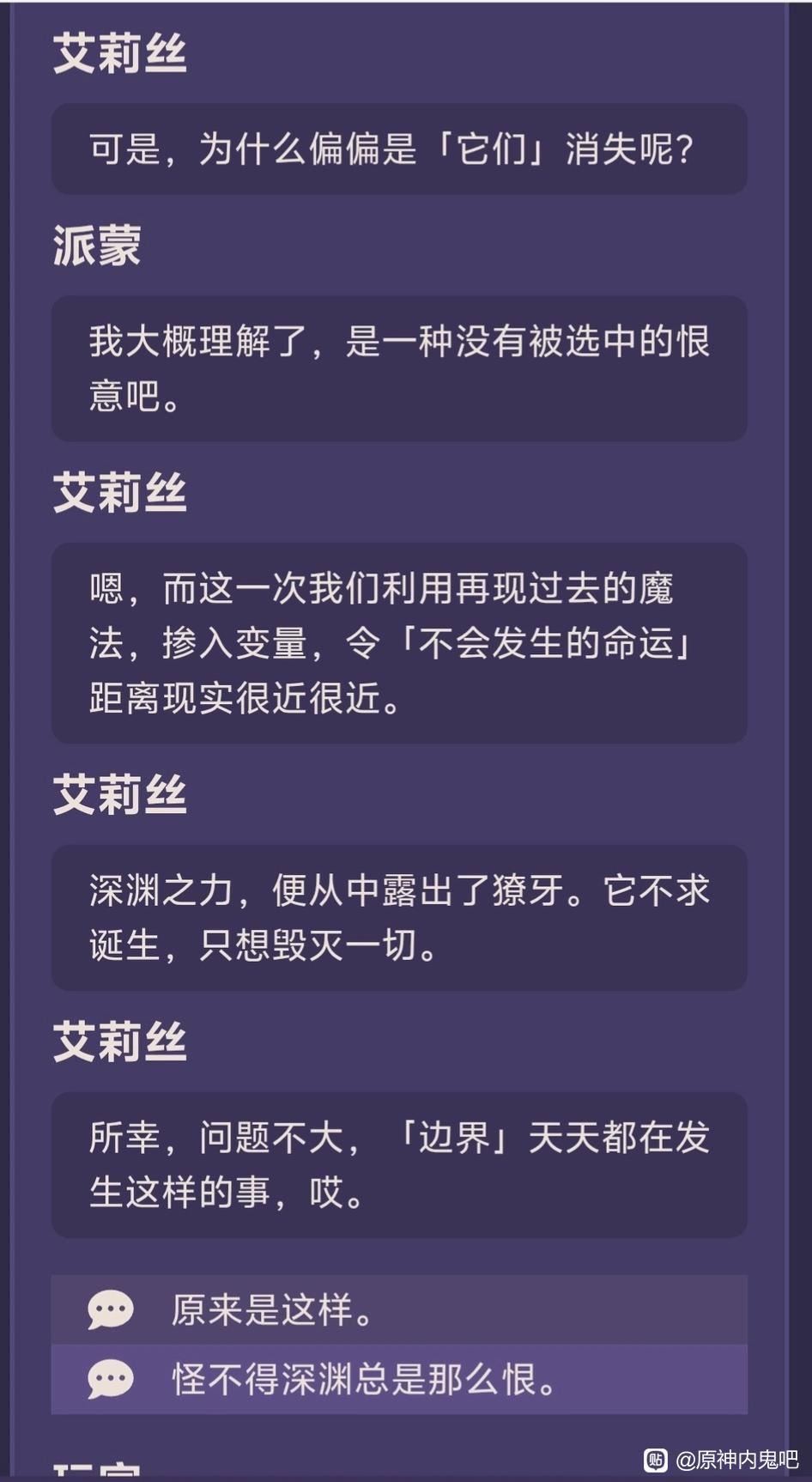The width and height of the screenshot is (812, 1482).
Task: Choose the reply 怪不得深渊总是那么恨。
Action: point(398,1380)
